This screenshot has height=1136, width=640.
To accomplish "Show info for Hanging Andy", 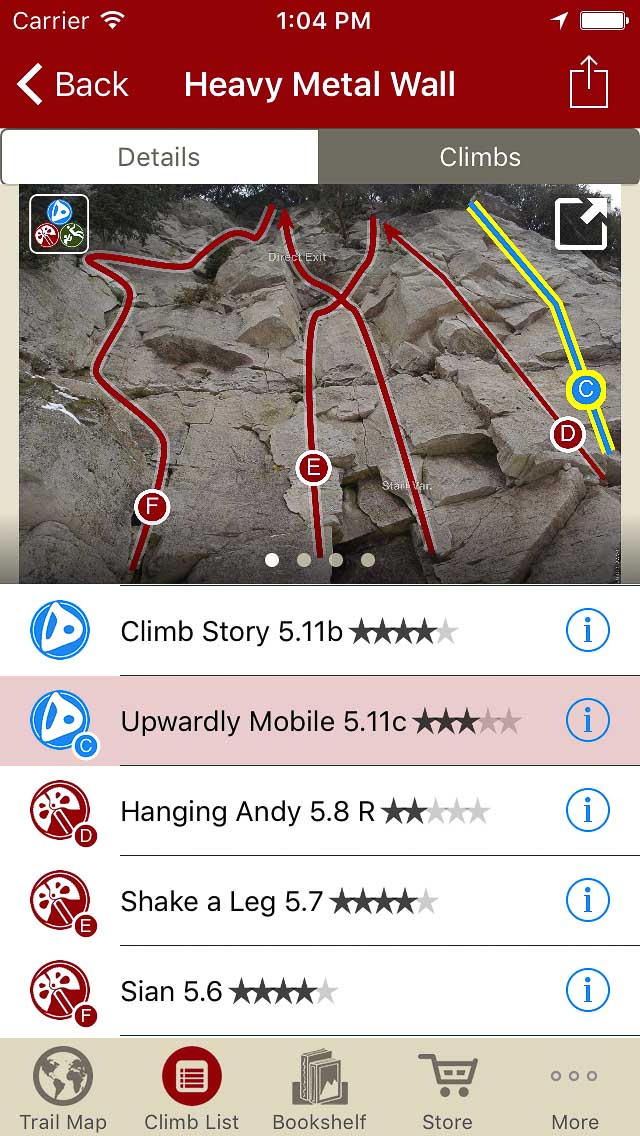I will click(x=588, y=811).
